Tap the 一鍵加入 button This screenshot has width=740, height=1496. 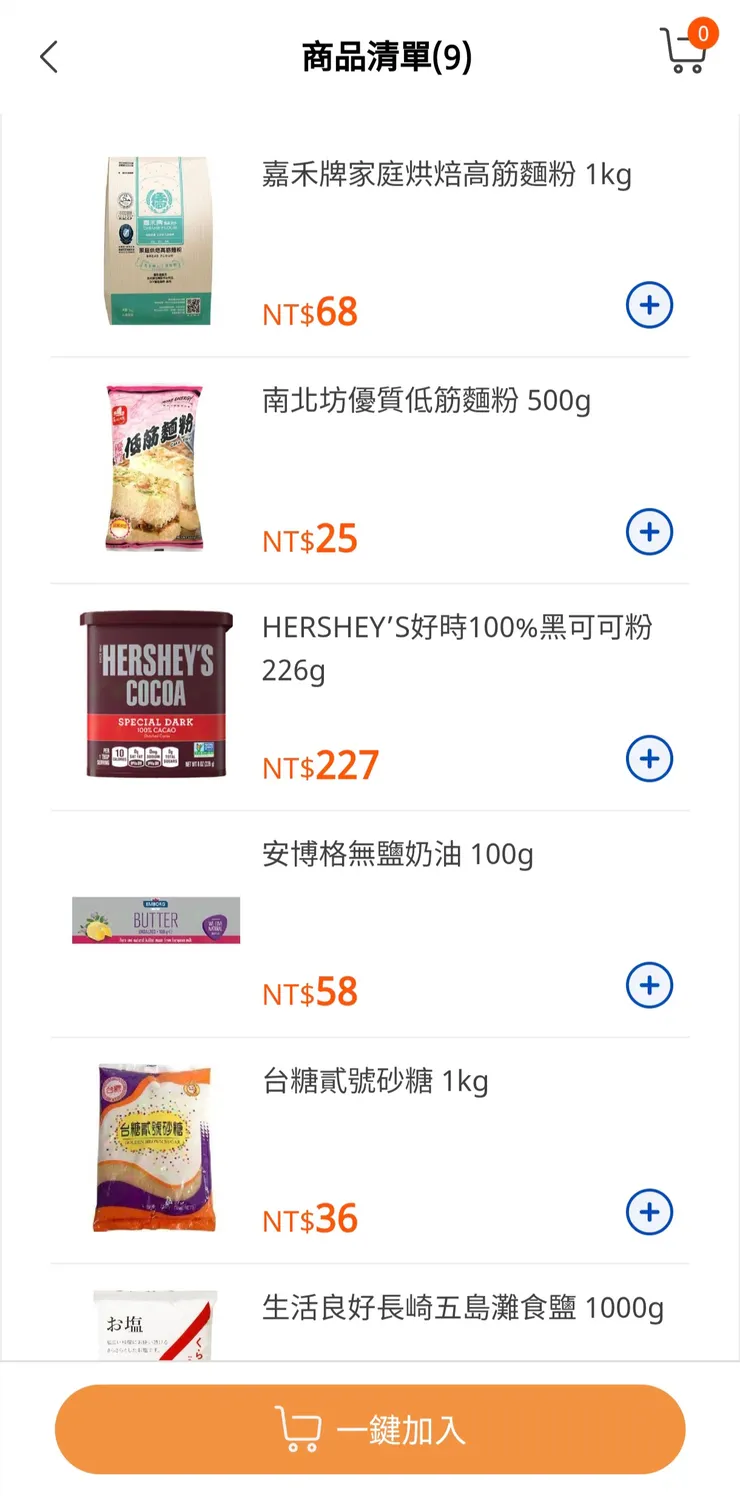pos(370,1429)
